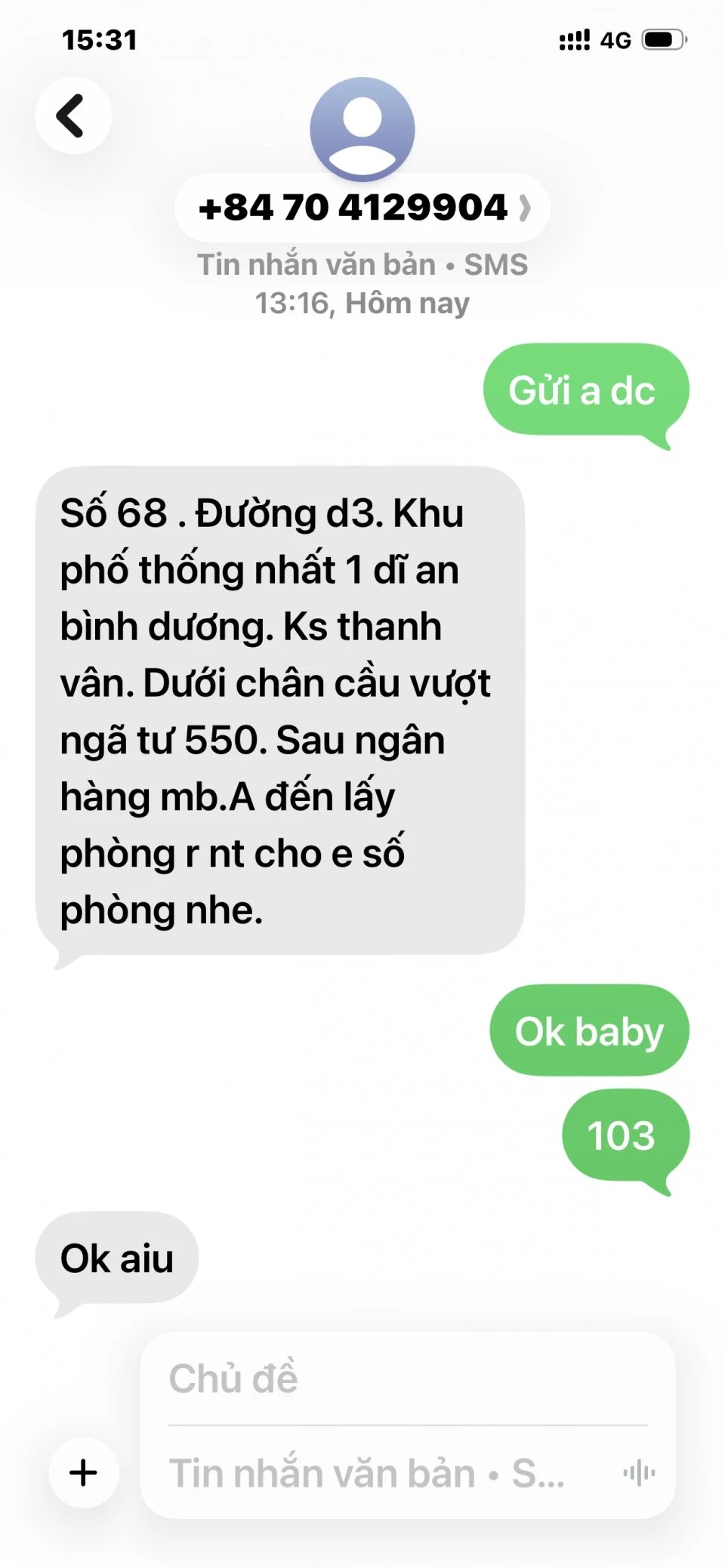Viewport: 725px width, 1568px height.
Task: Open the plus attachments menu
Action: (x=84, y=1473)
